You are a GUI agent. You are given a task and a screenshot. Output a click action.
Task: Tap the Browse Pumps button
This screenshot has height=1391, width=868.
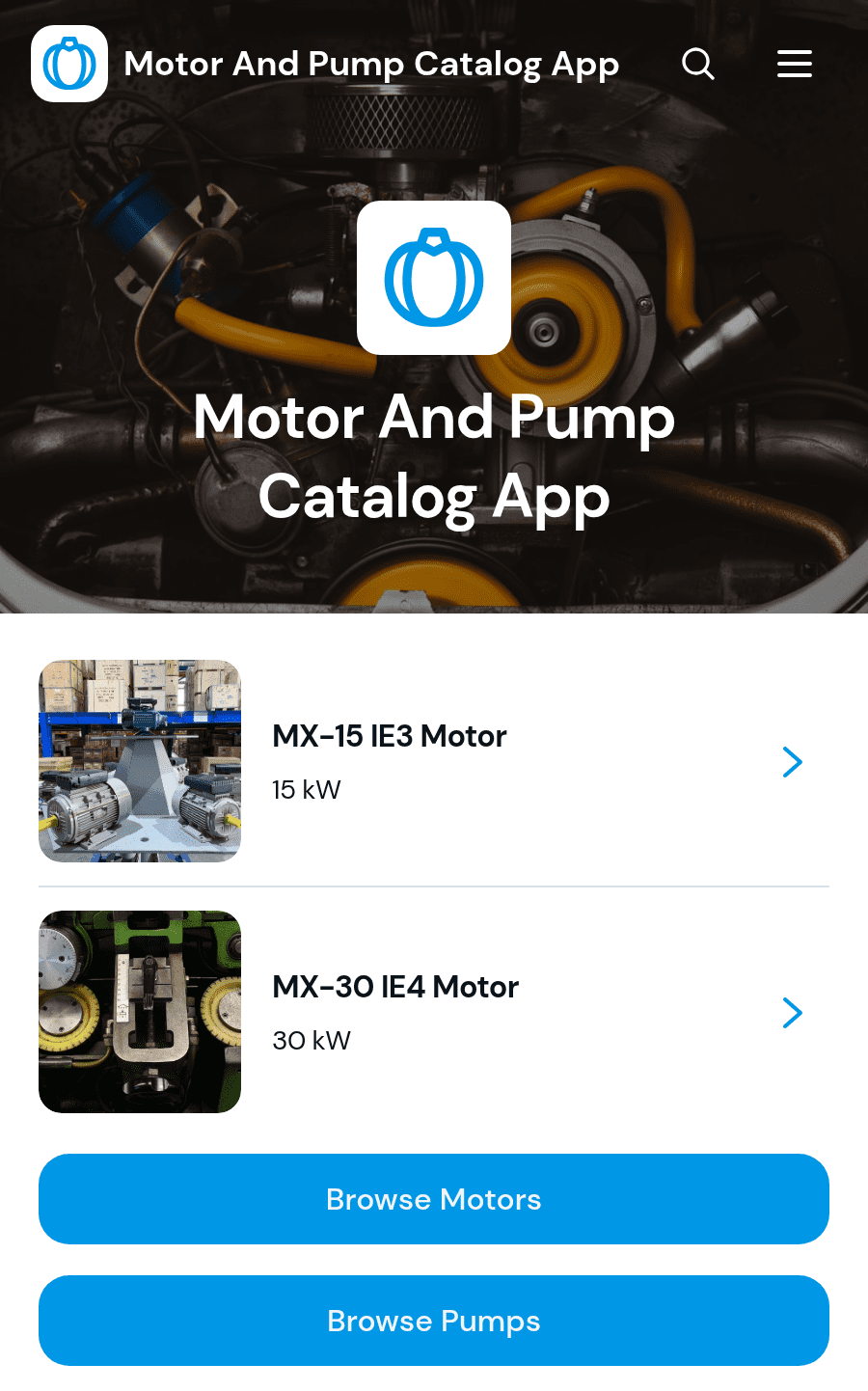pos(434,1321)
